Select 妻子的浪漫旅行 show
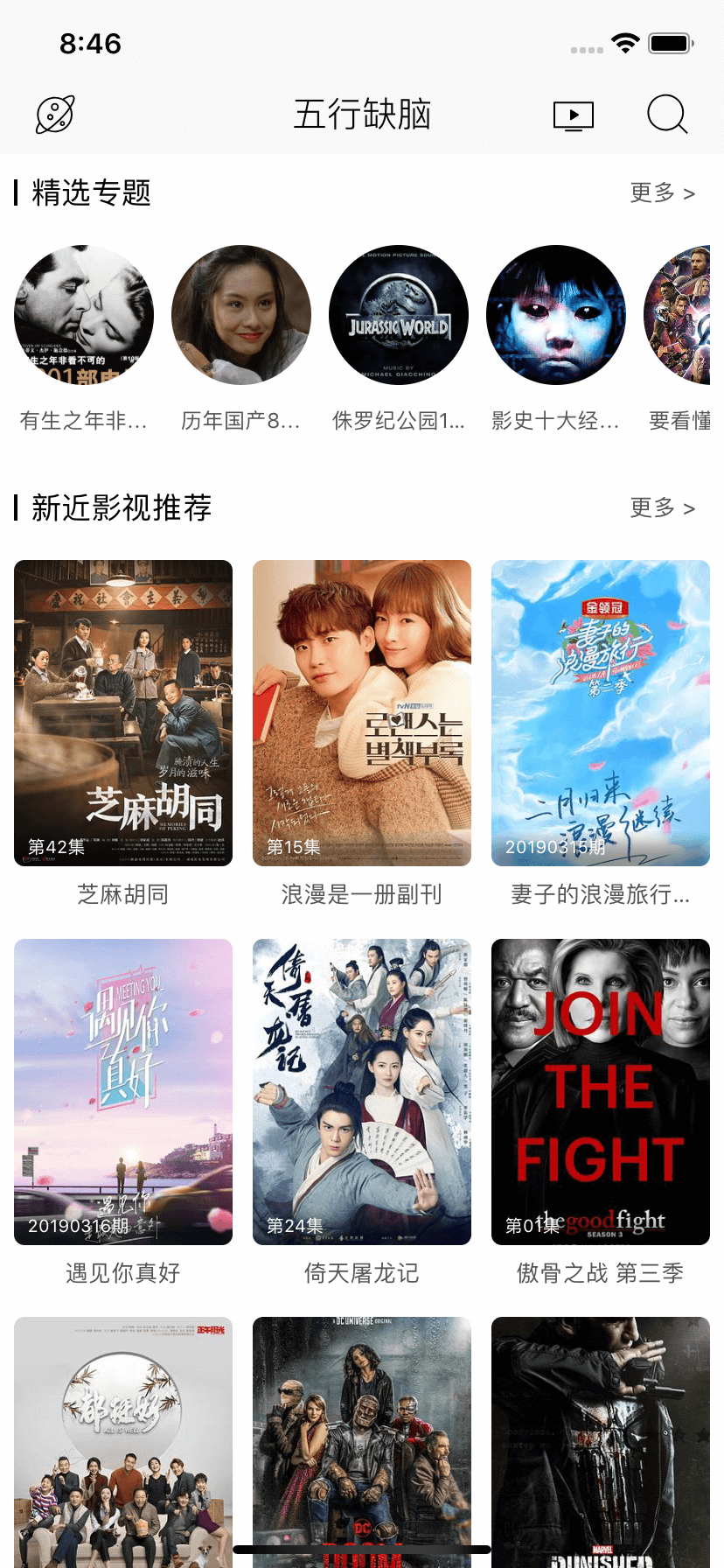Image resolution: width=724 pixels, height=1568 pixels. [x=601, y=713]
